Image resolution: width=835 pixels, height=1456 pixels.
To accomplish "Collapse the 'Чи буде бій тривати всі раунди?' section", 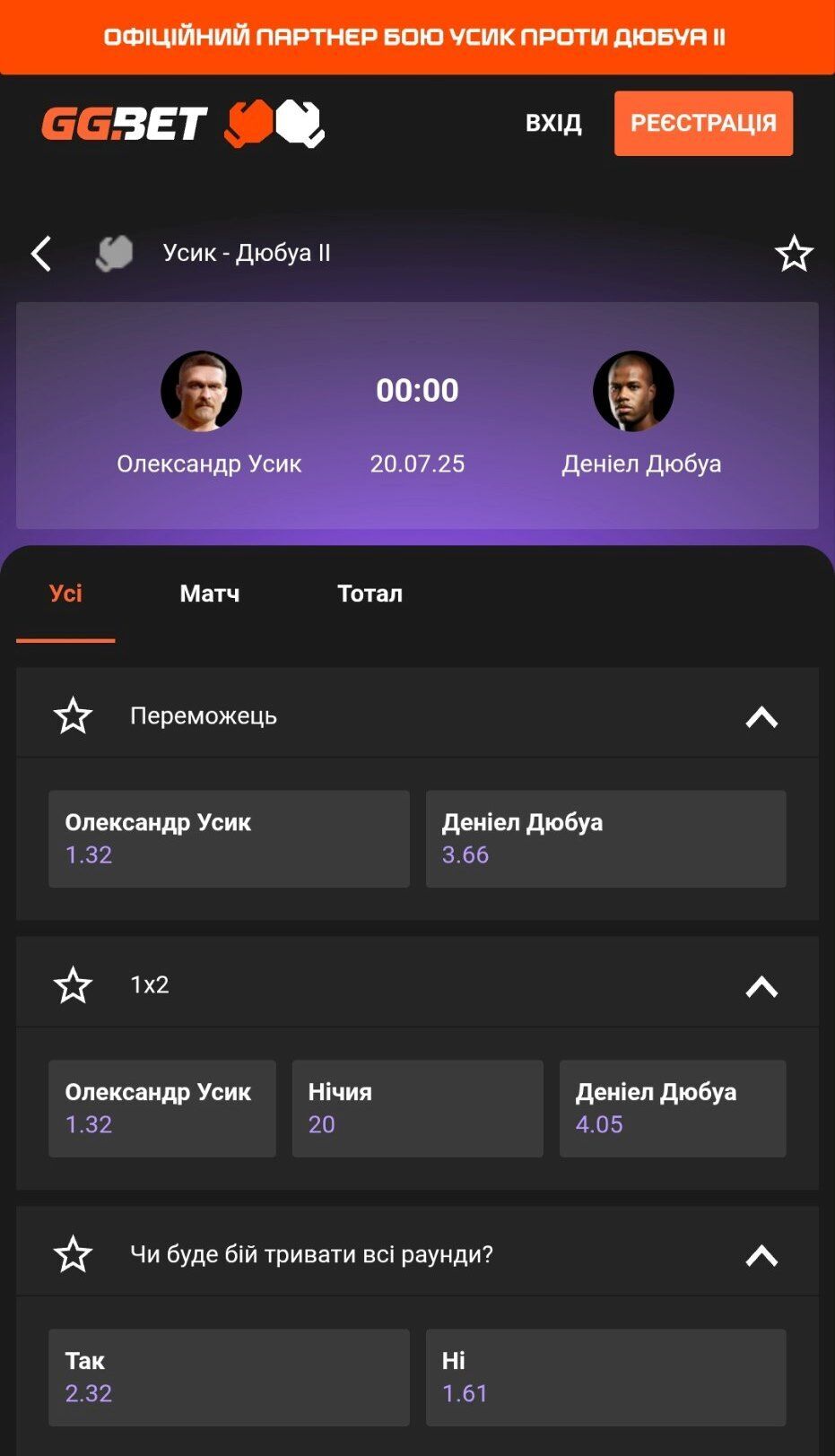I will (761, 1255).
